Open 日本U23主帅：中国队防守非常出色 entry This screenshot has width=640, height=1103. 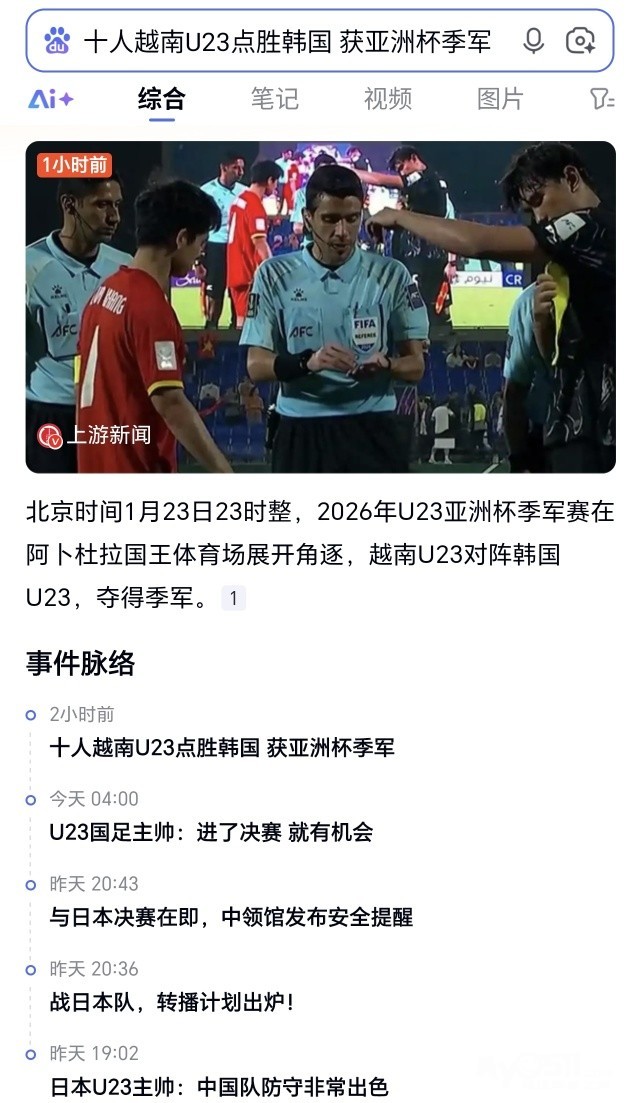point(219,1086)
